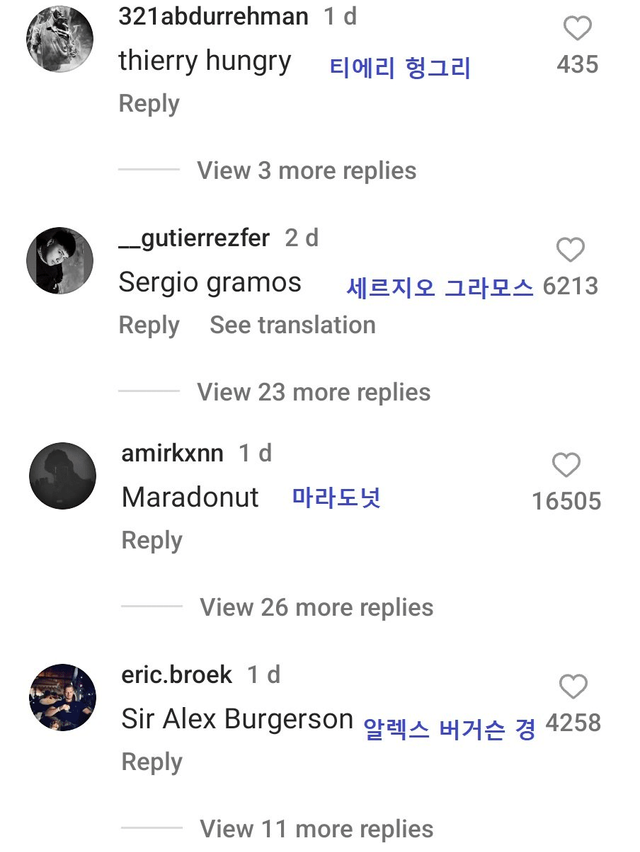Like the "Maradonut" comment
Image resolution: width=640 pixels, height=852 pixels.
tap(566, 465)
